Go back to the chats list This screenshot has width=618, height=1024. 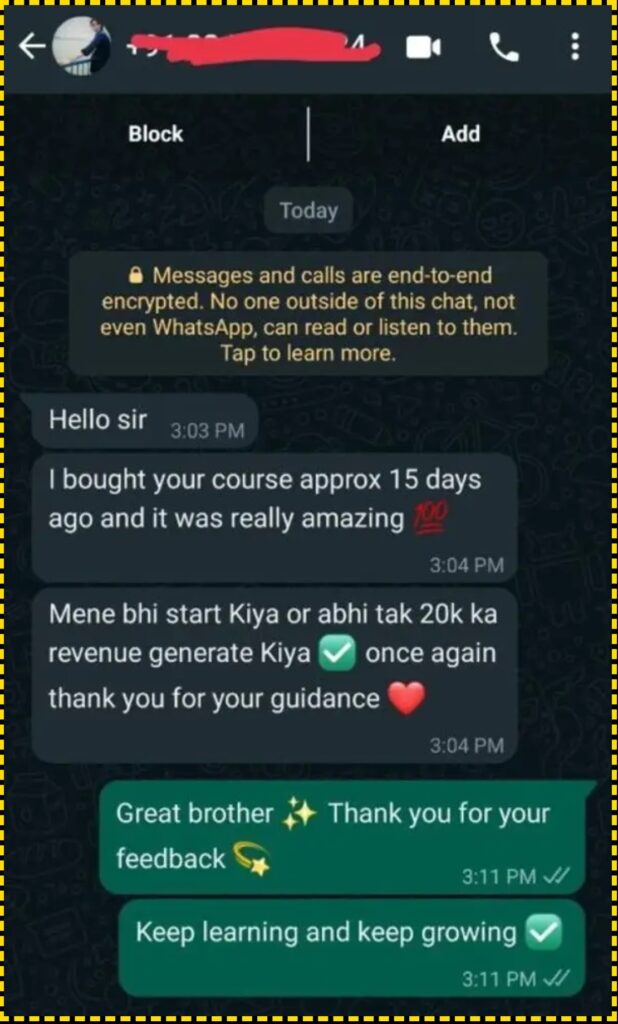coord(31,46)
